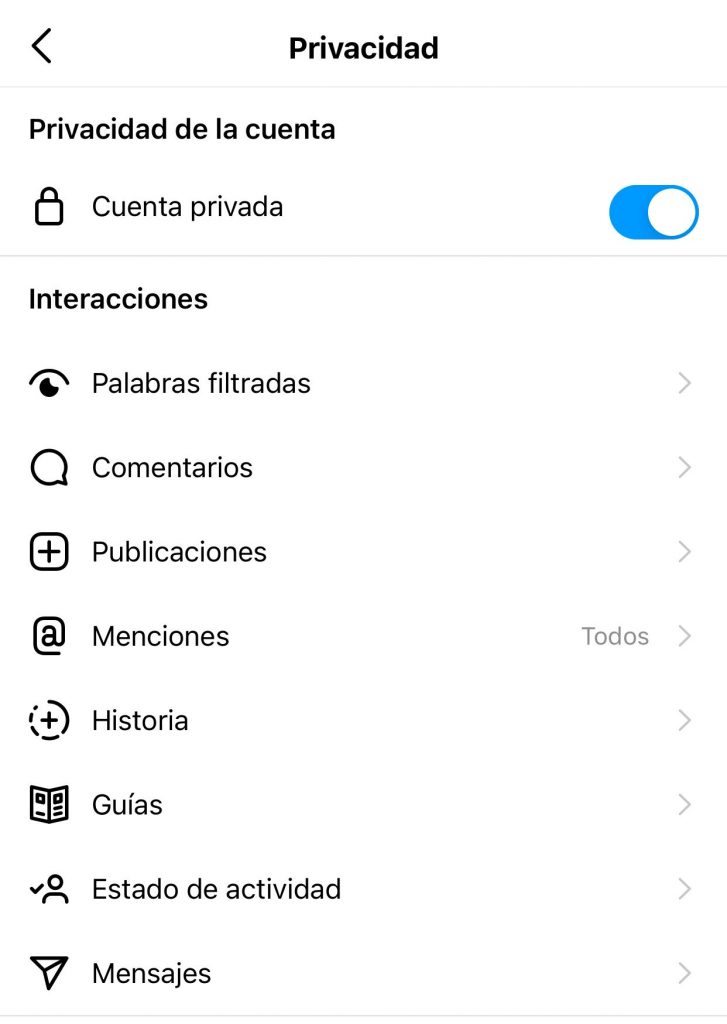Go back using the left arrow
Screen dimensions: 727x1024
coord(40,45)
